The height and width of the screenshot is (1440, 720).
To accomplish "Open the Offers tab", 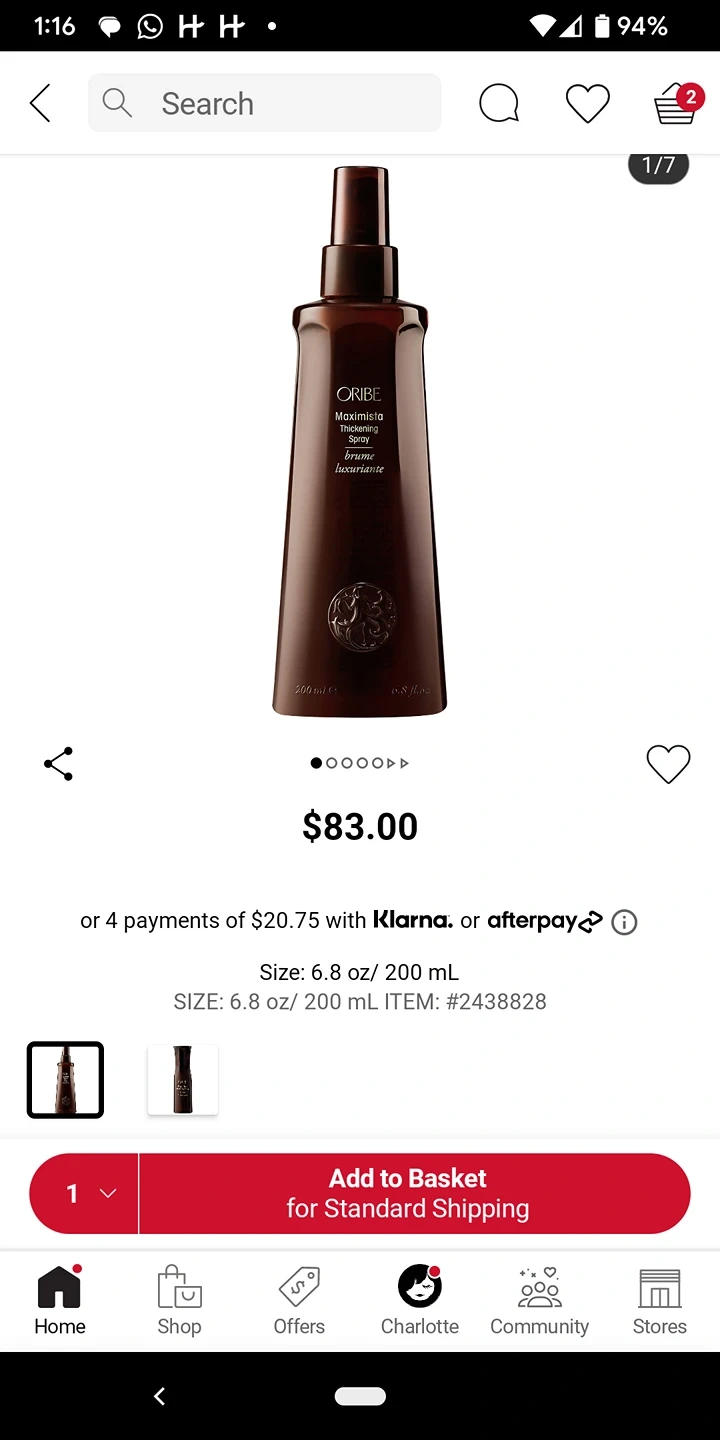I will [299, 1300].
